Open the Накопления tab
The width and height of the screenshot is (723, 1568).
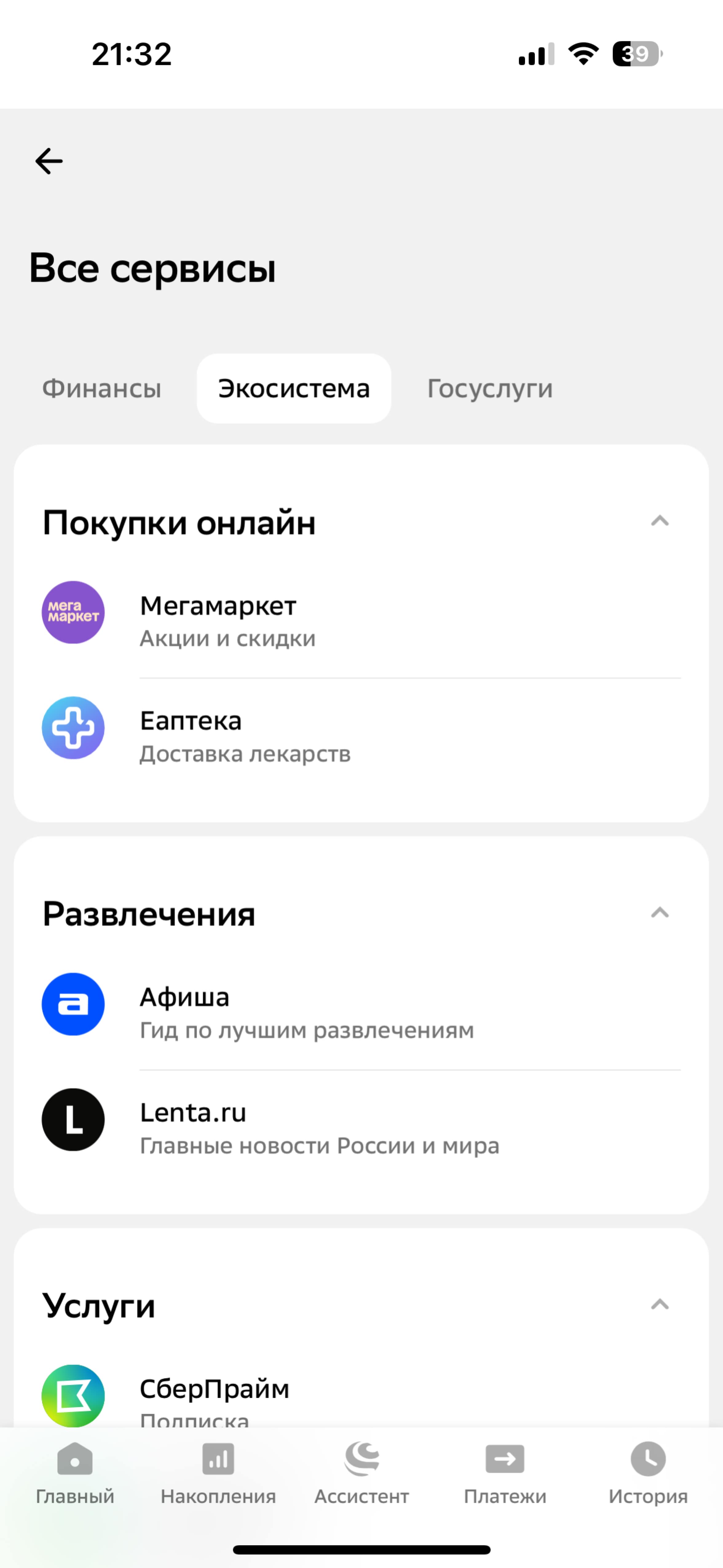tap(218, 1473)
